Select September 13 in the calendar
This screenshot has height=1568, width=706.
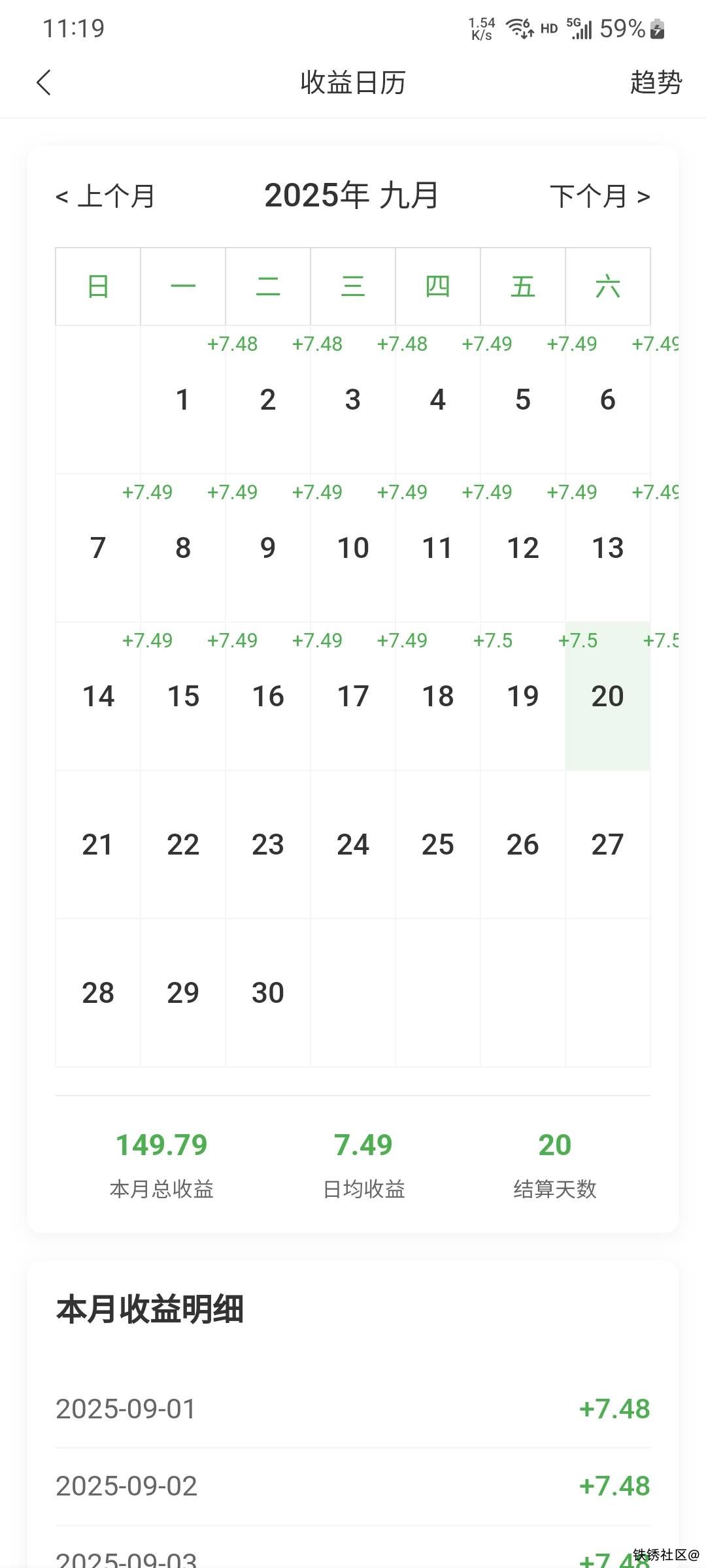click(x=607, y=547)
